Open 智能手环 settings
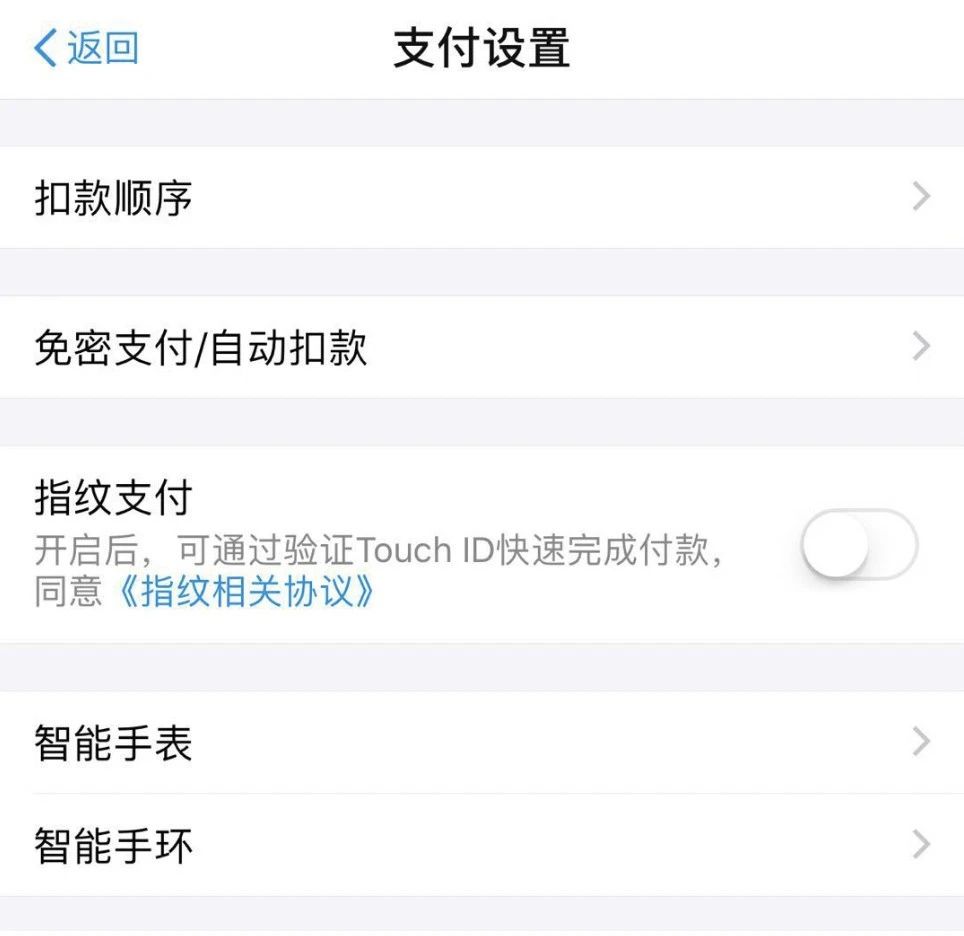964x936 pixels. (x=482, y=846)
